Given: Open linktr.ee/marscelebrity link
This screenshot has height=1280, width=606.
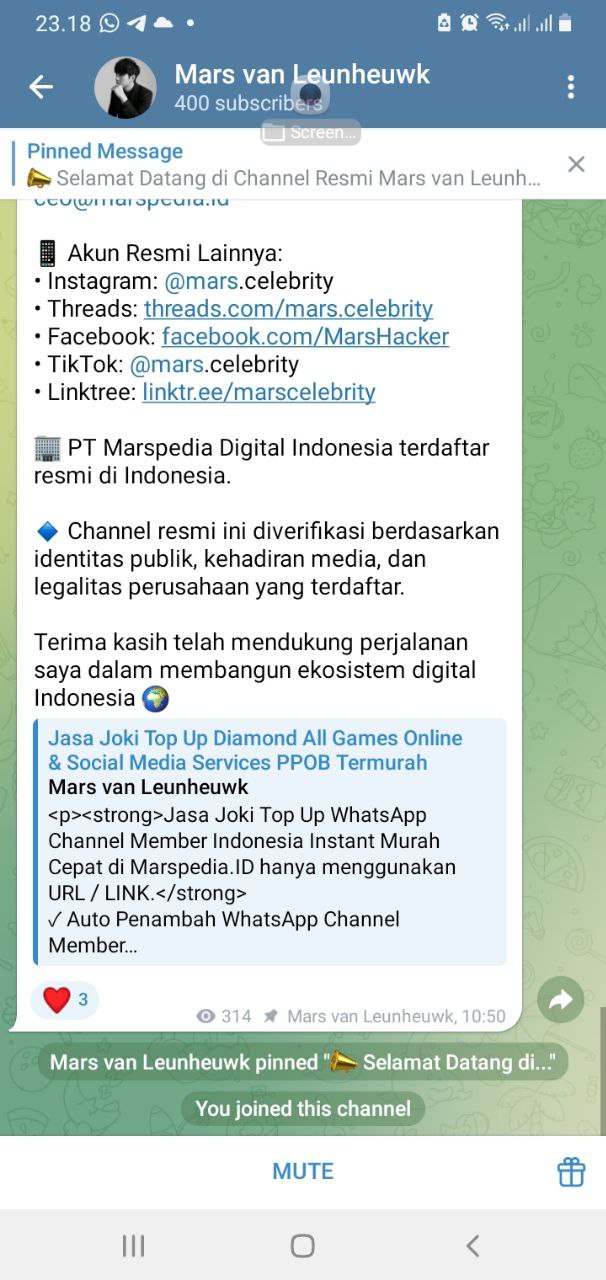Looking at the screenshot, I should (x=259, y=392).
